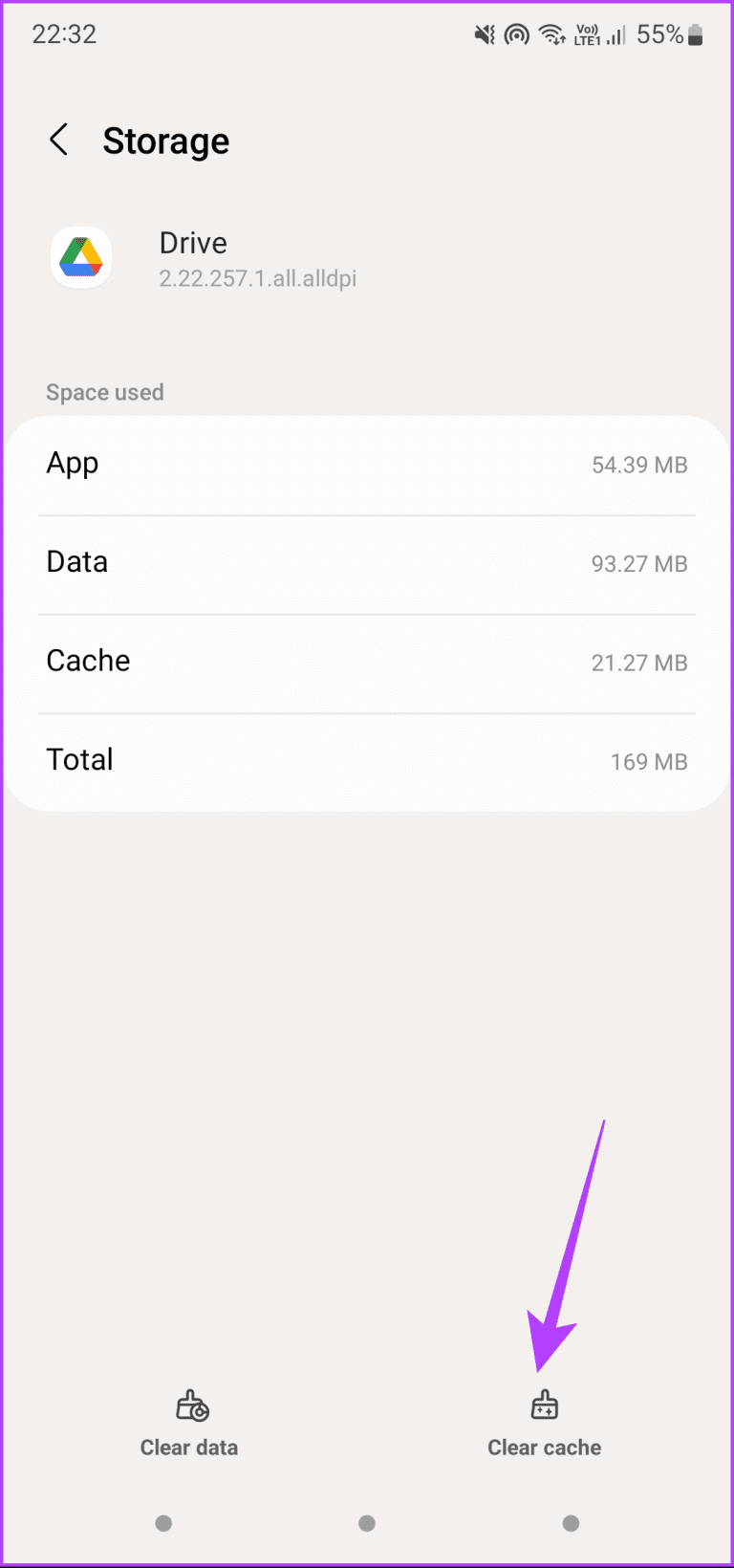The height and width of the screenshot is (1568, 734).
Task: Select the Clear cache action
Action: pos(544,1447)
